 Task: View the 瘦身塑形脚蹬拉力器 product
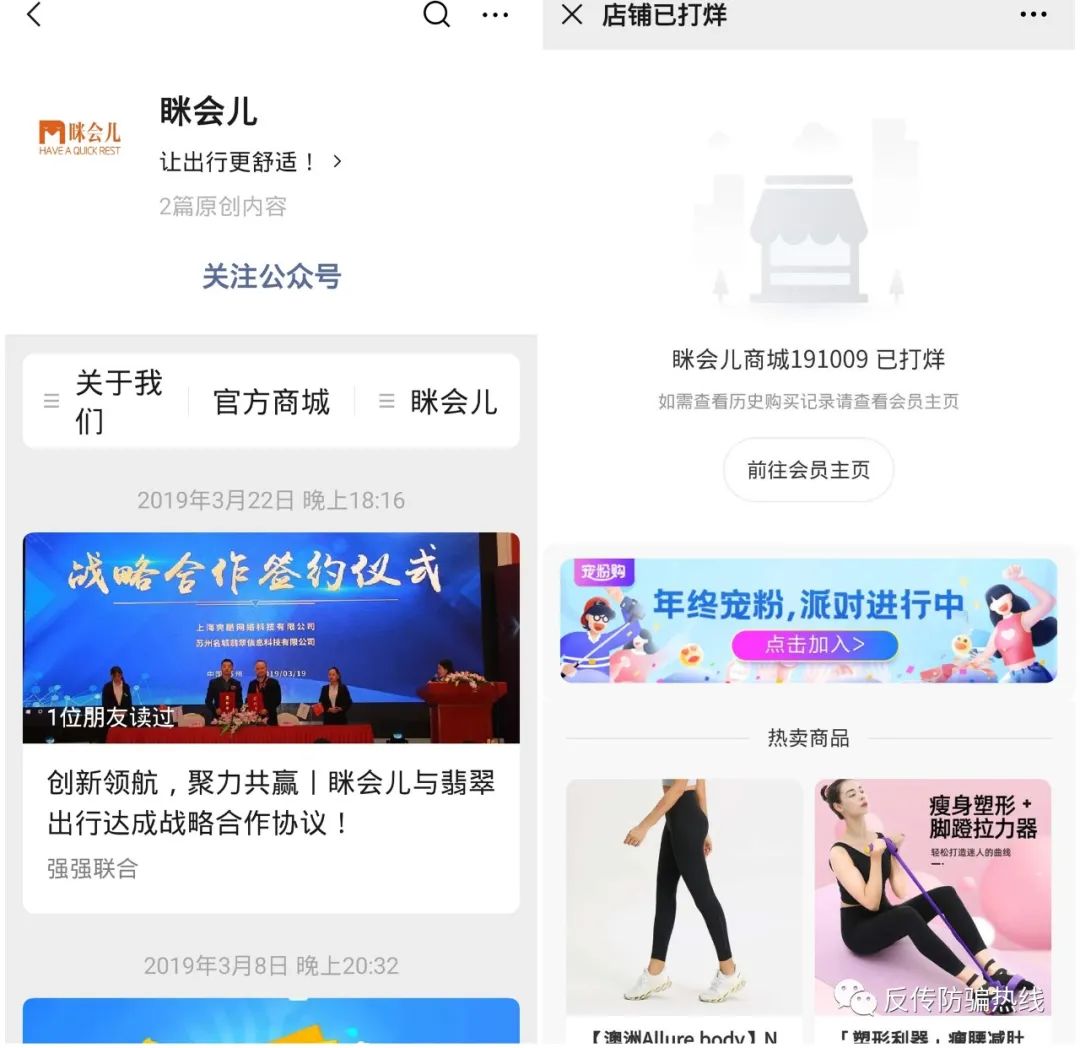(932, 900)
